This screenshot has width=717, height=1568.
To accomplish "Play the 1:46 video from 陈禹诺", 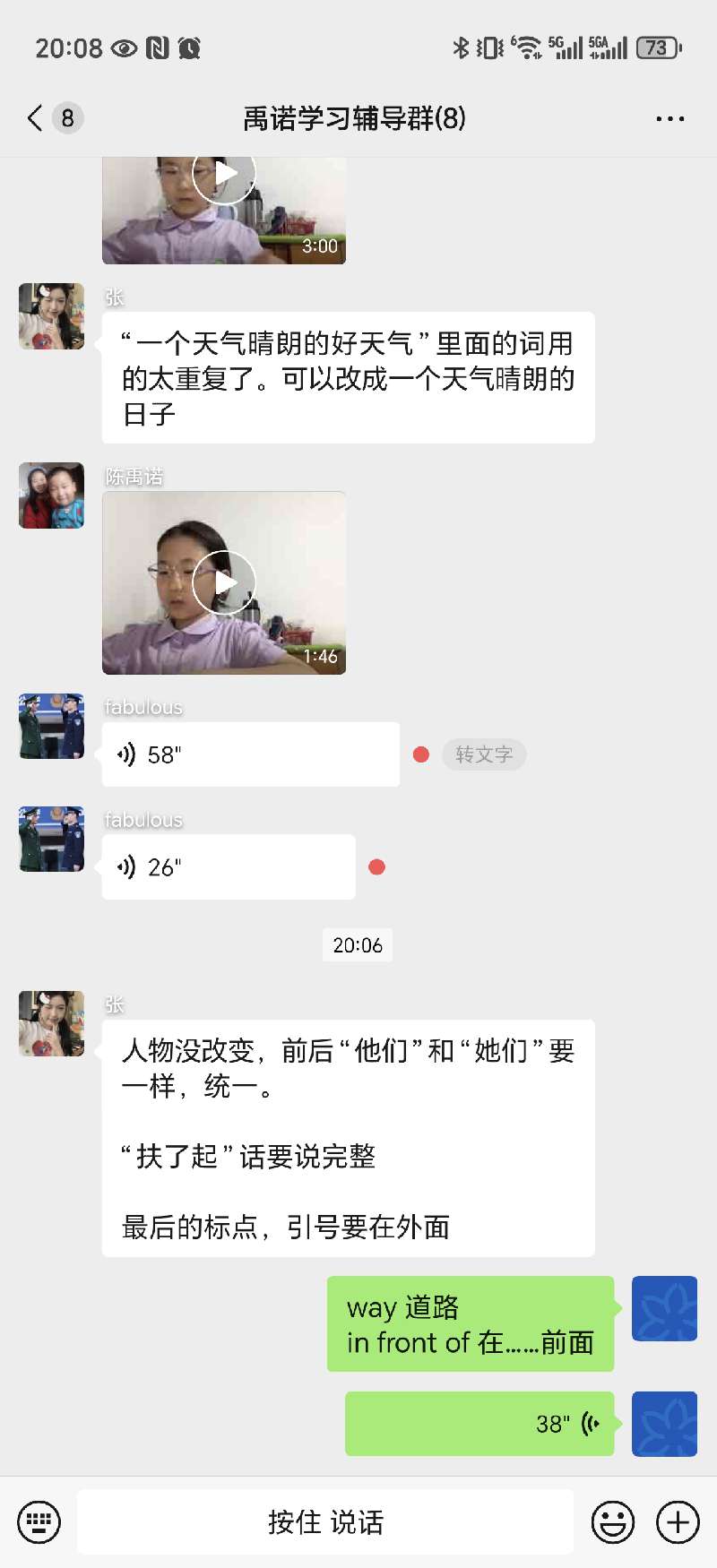I will click(x=224, y=582).
